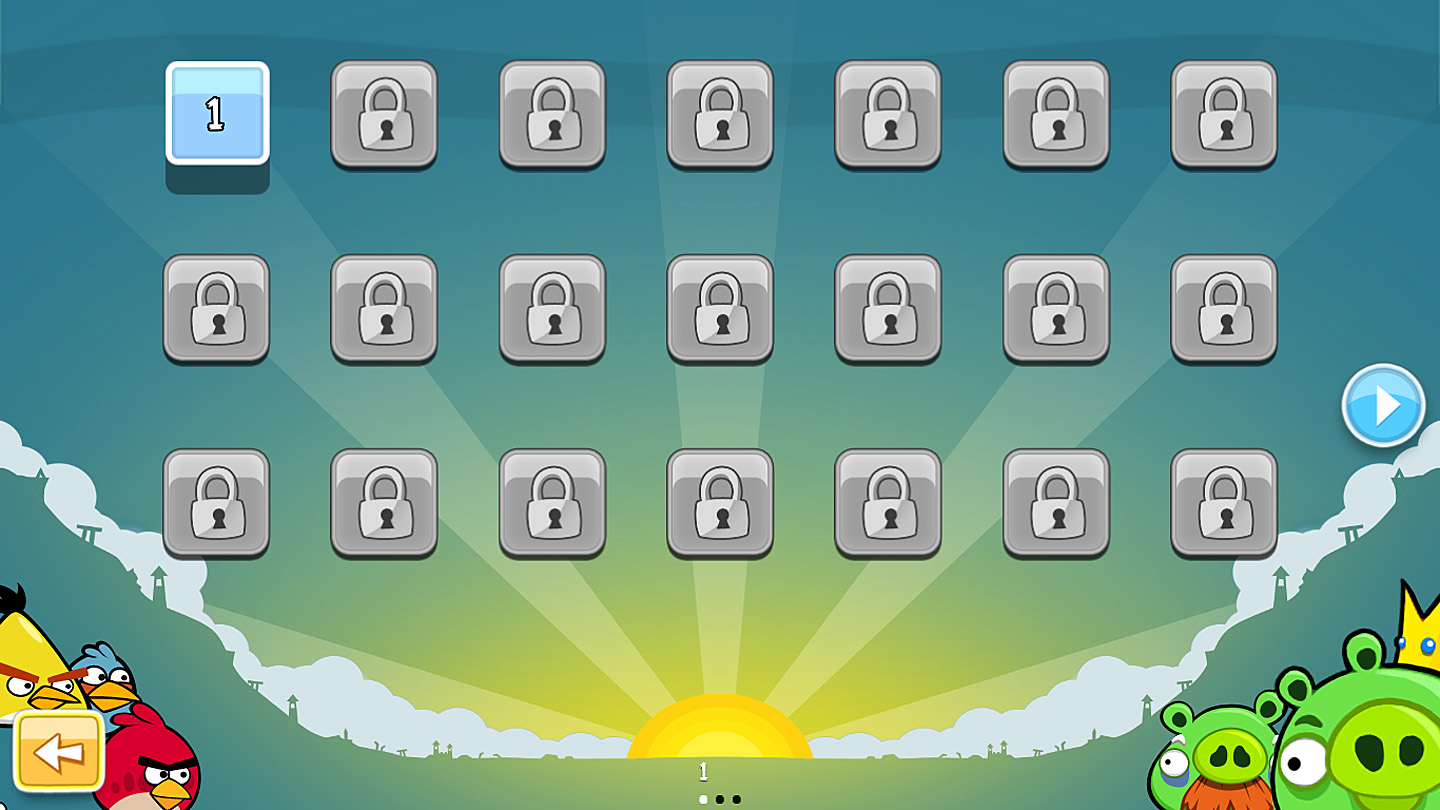Go to the next level page
This screenshot has width=1440, height=810.
click(x=1383, y=405)
